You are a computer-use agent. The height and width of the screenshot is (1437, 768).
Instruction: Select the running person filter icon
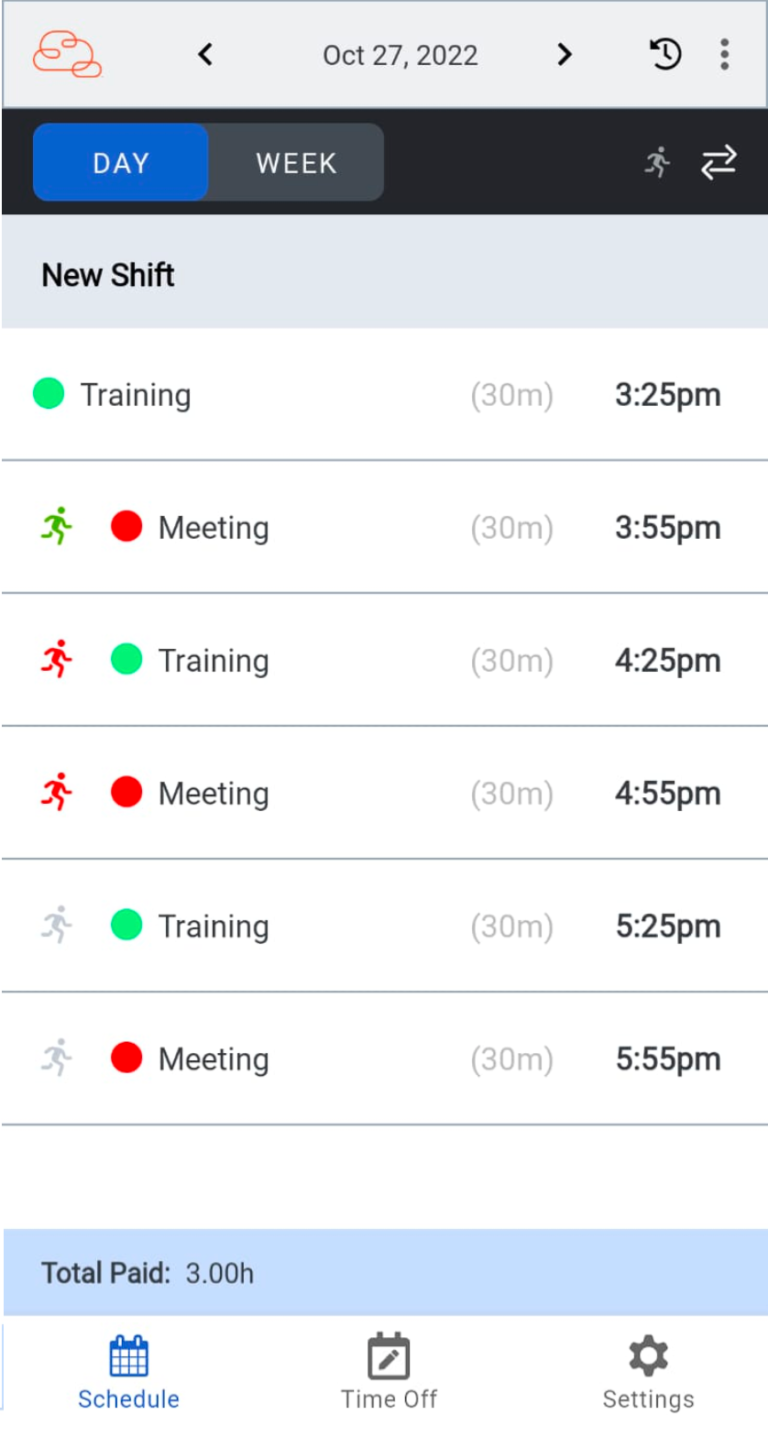click(x=657, y=162)
